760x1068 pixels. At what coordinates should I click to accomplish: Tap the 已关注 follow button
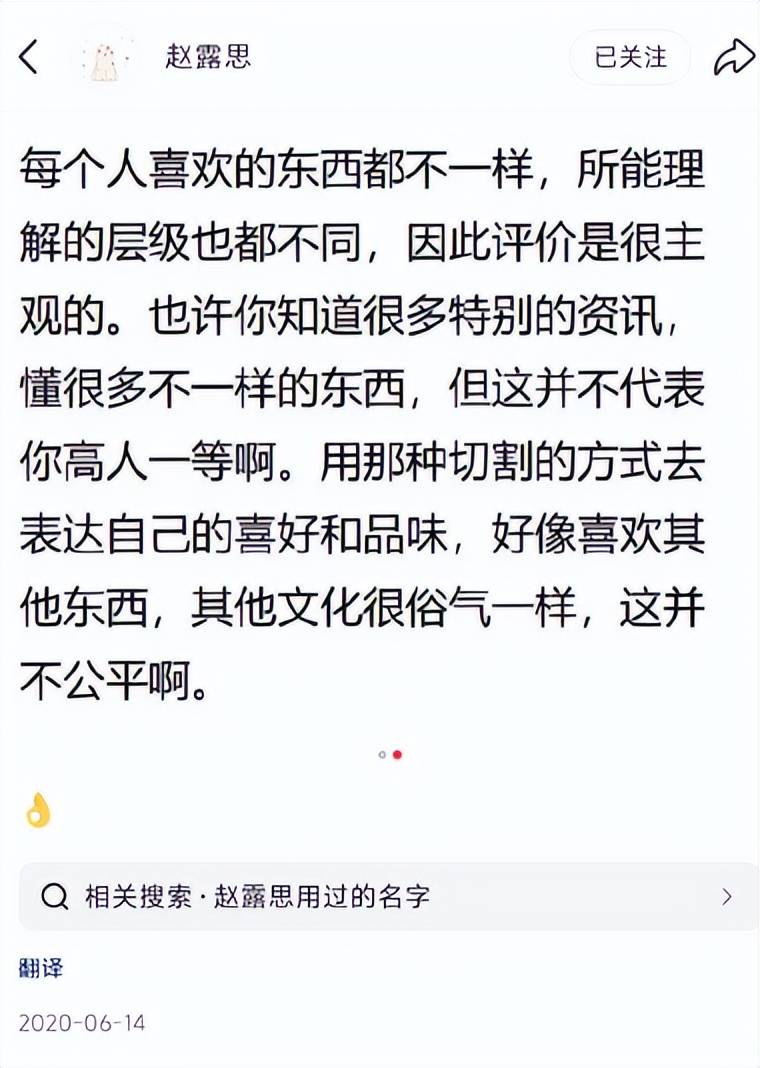click(630, 57)
